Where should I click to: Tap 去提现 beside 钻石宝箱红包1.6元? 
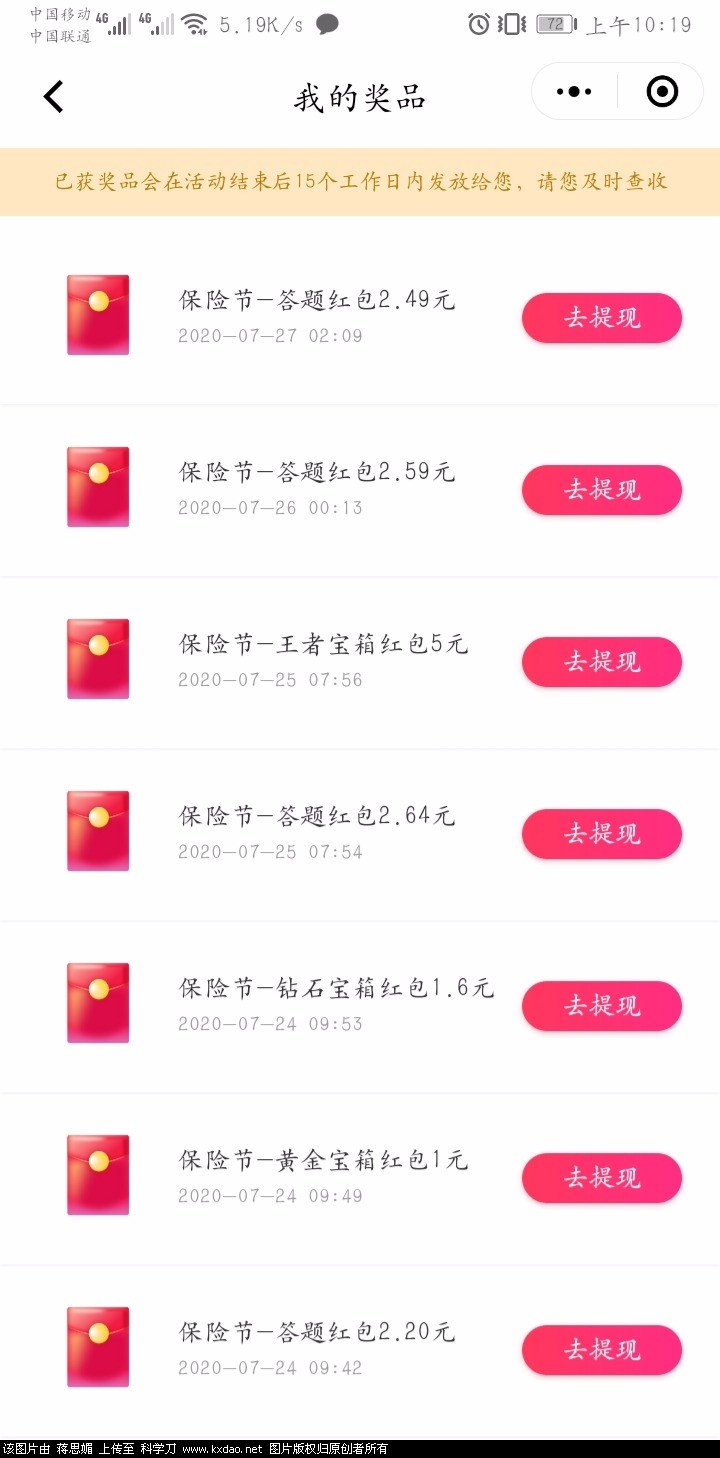click(x=601, y=1006)
